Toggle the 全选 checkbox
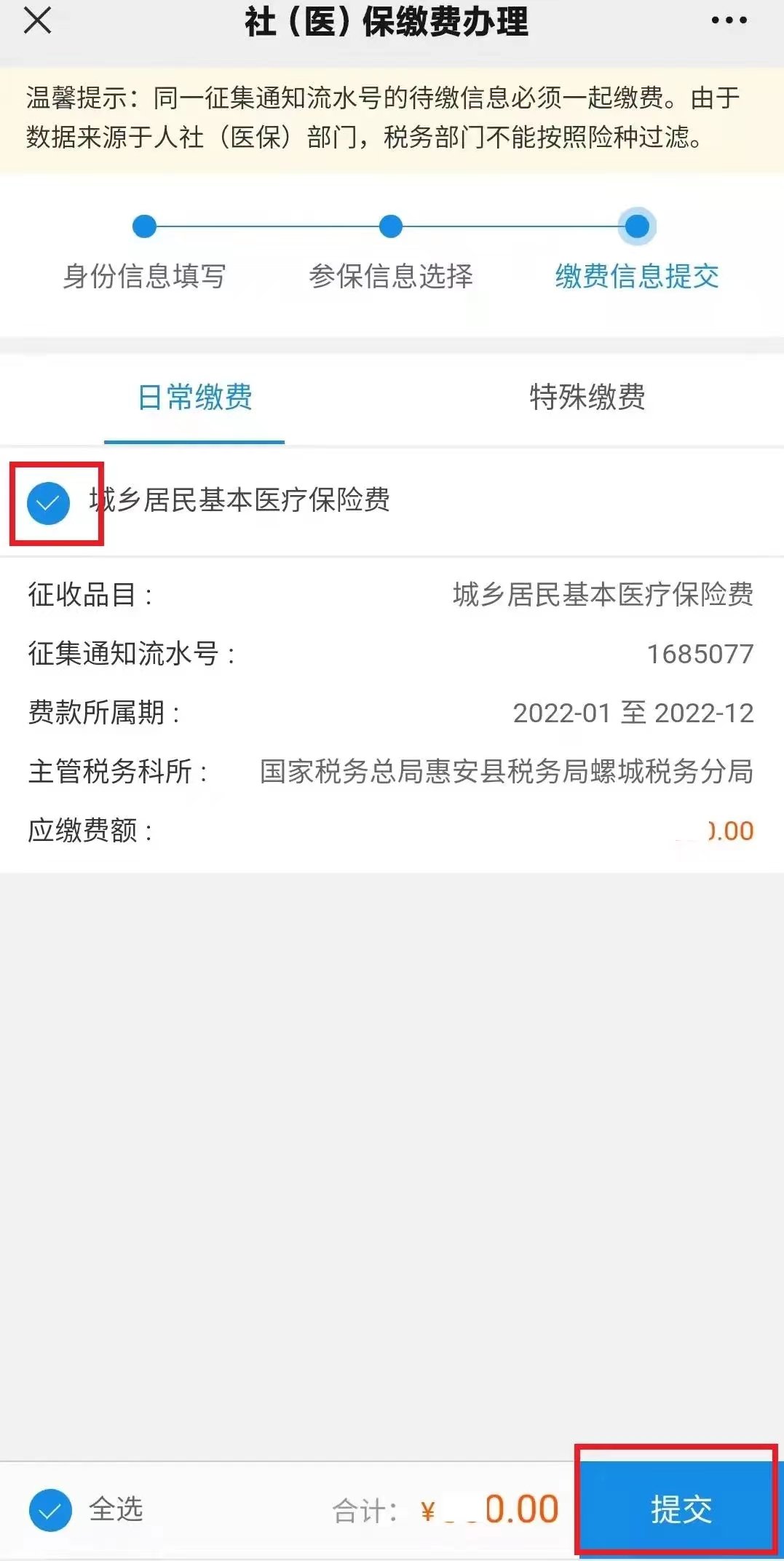Image resolution: width=784 pixels, height=1561 pixels. (x=50, y=1510)
